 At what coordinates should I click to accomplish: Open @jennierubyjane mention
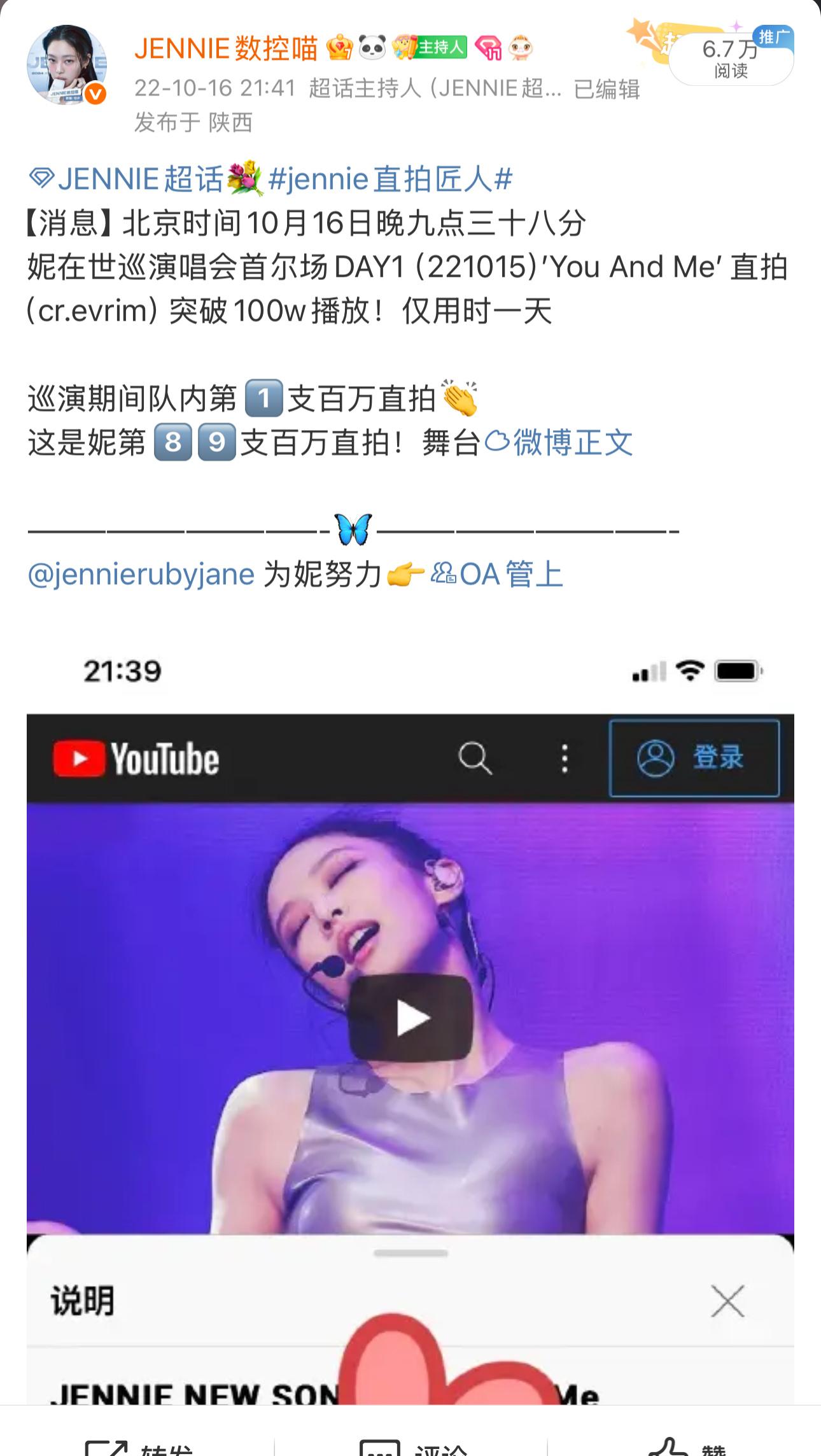click(x=141, y=574)
